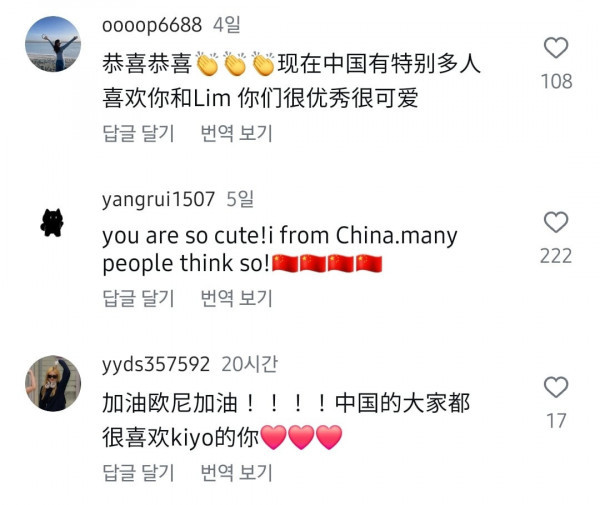This screenshot has width=600, height=505.
Task: Like yangrui1507's comment
Action: coord(556,222)
